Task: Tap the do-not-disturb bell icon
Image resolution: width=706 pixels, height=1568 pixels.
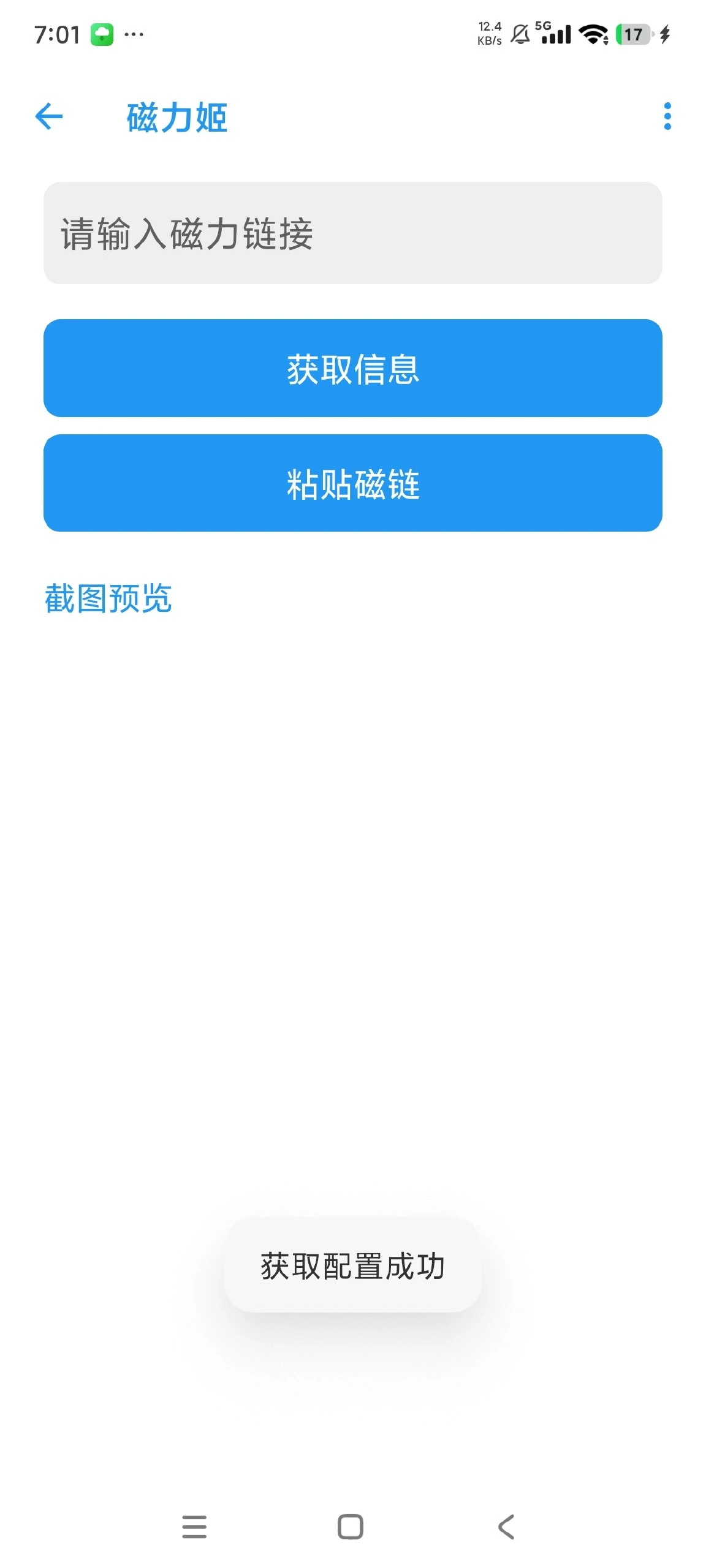Action: pos(520,35)
